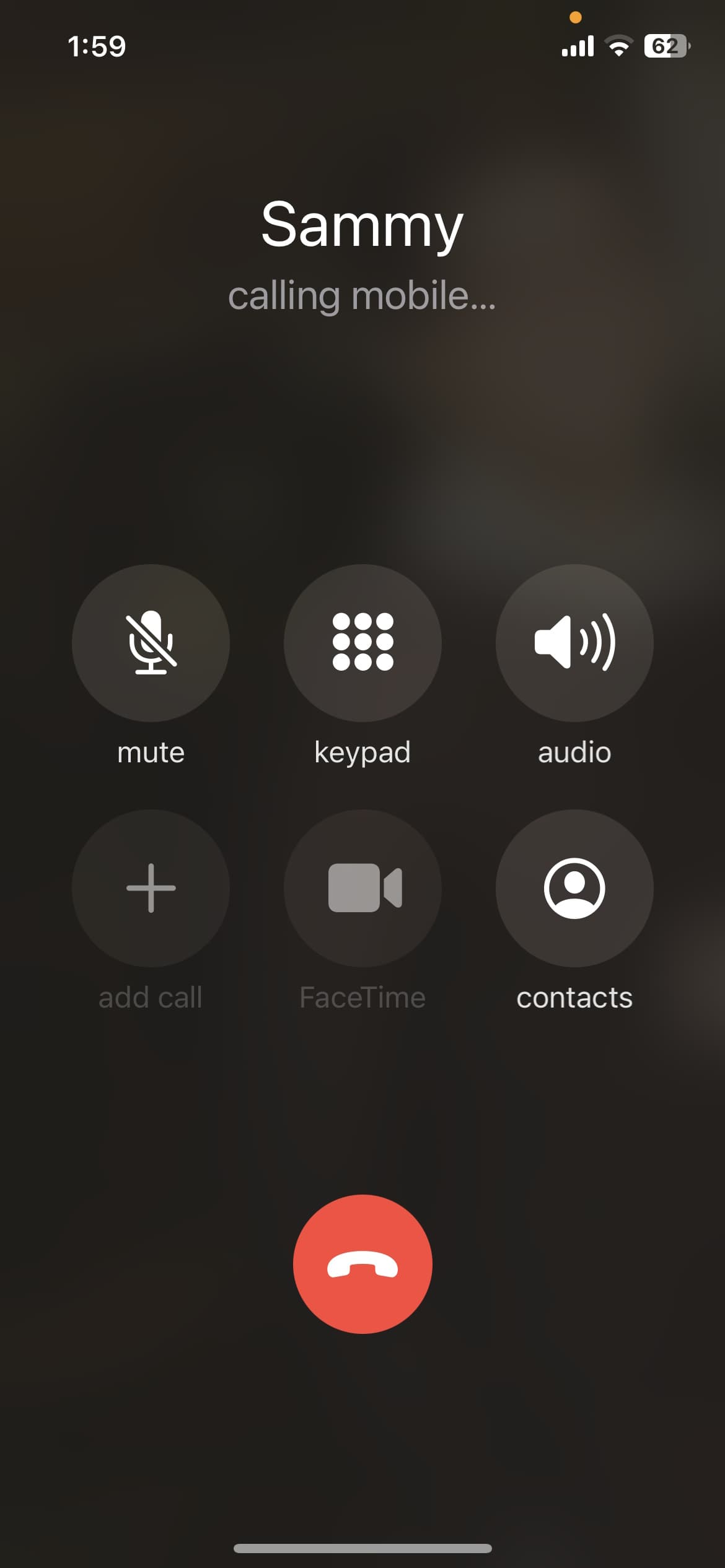Start a FaceTime video call
This screenshot has height=1568, width=725.
(362, 888)
